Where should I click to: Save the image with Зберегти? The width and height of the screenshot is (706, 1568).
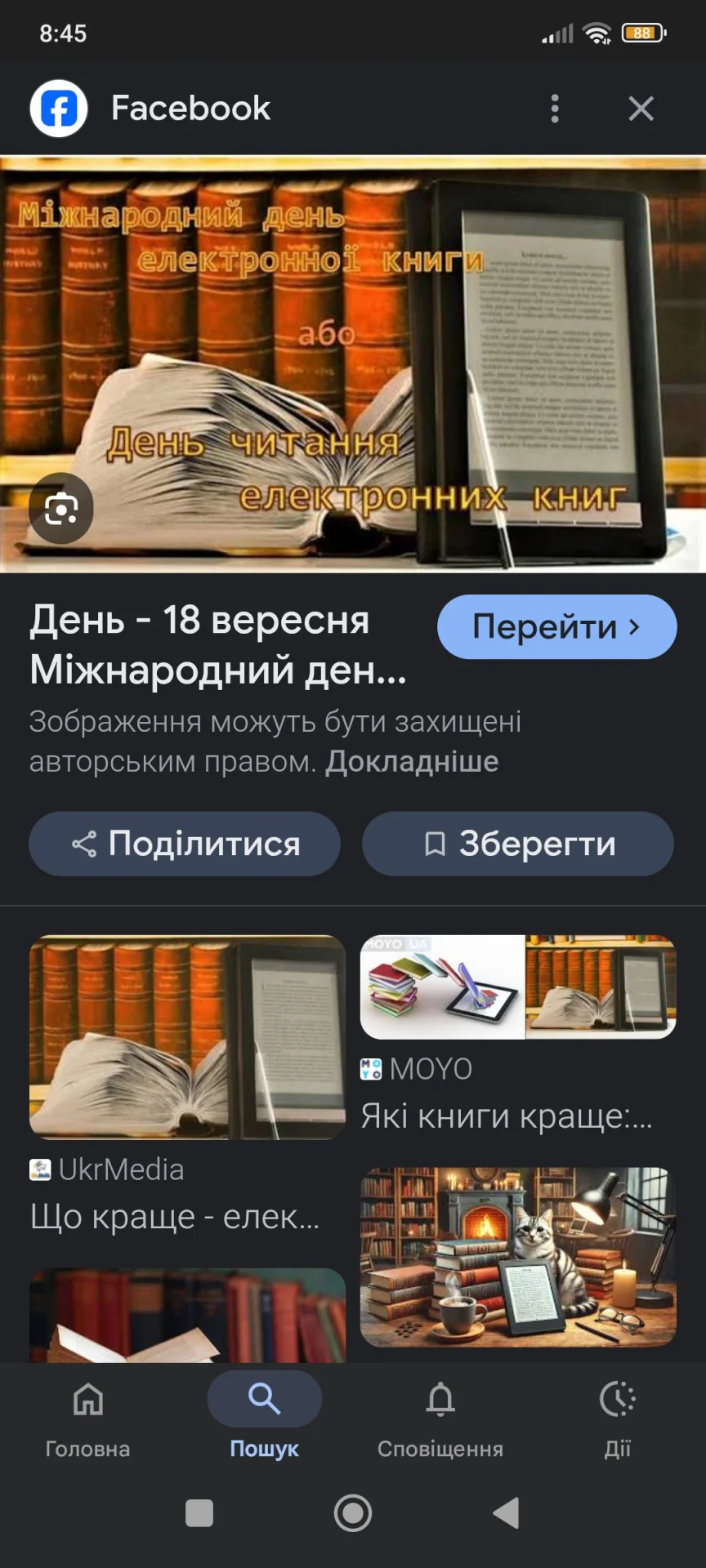[518, 844]
